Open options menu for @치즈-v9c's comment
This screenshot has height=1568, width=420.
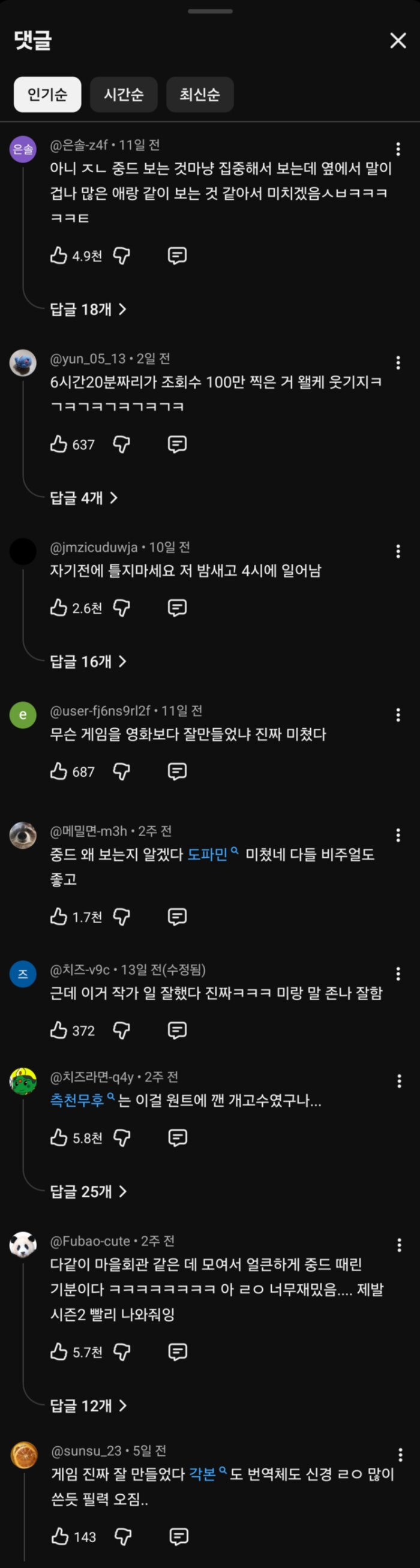(x=398, y=974)
